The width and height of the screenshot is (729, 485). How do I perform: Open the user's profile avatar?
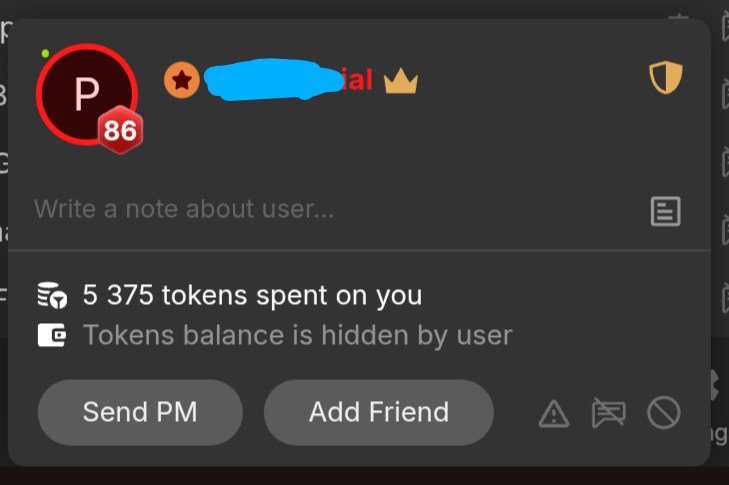click(x=86, y=93)
